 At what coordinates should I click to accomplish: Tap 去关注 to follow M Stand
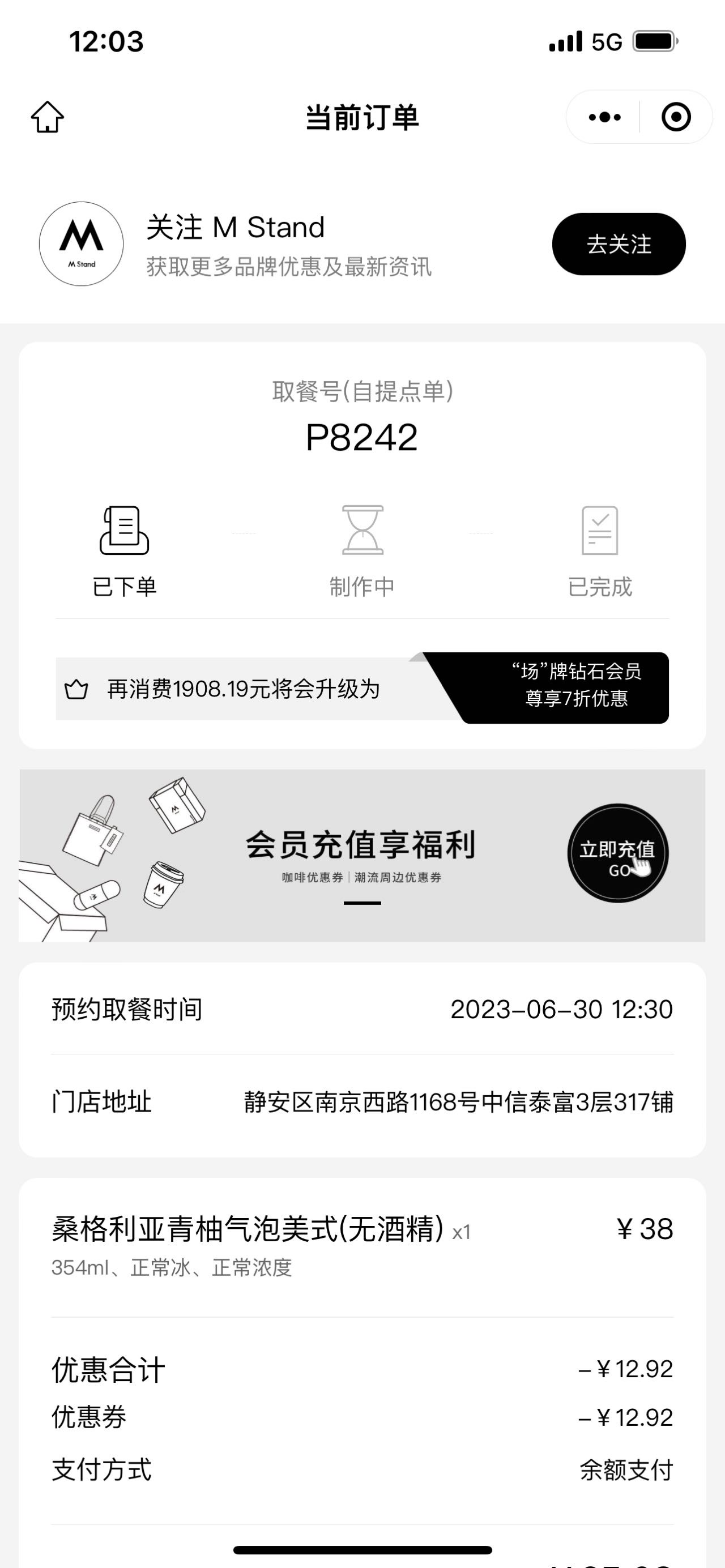pos(619,244)
